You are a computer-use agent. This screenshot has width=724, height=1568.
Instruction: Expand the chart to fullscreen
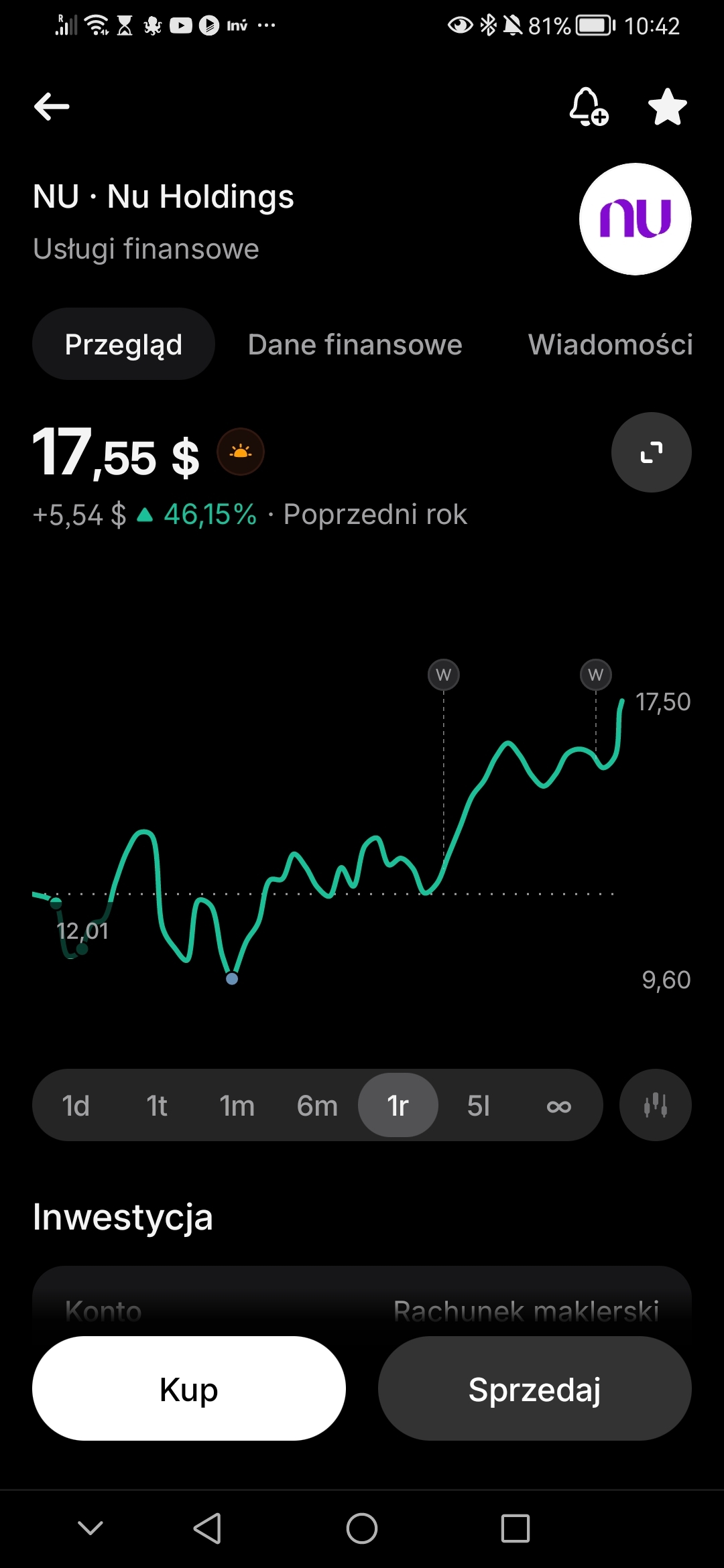[651, 452]
